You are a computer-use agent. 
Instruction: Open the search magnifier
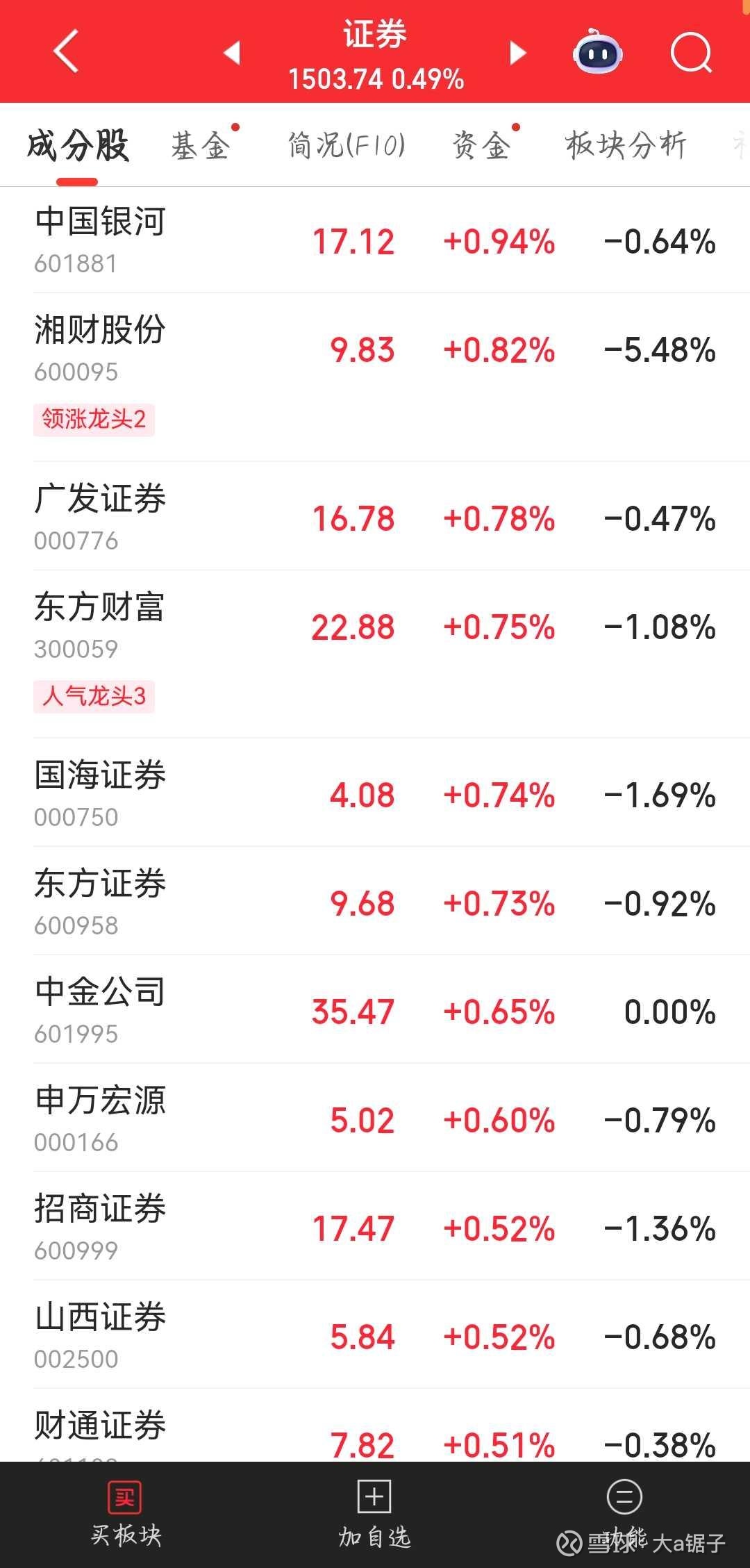[x=691, y=53]
